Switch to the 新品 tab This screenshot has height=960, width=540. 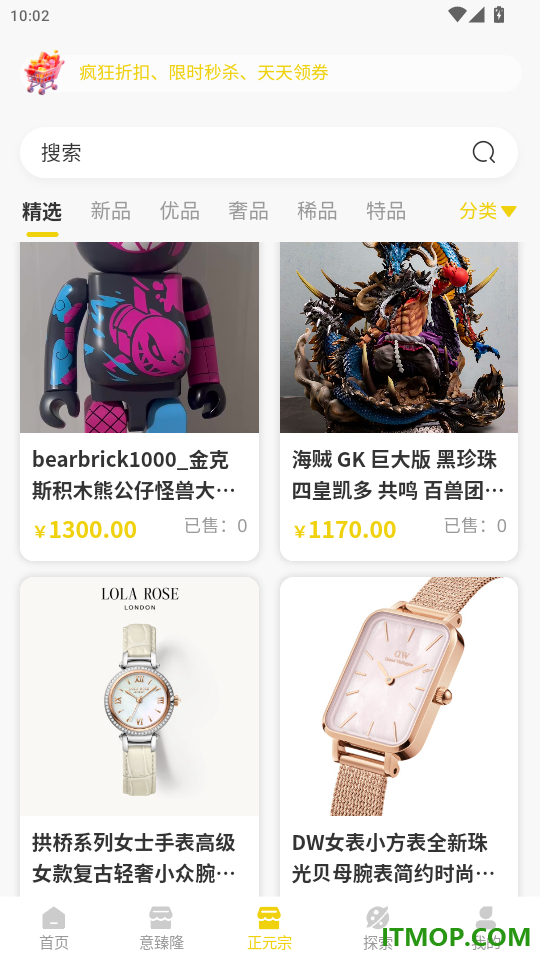[111, 211]
